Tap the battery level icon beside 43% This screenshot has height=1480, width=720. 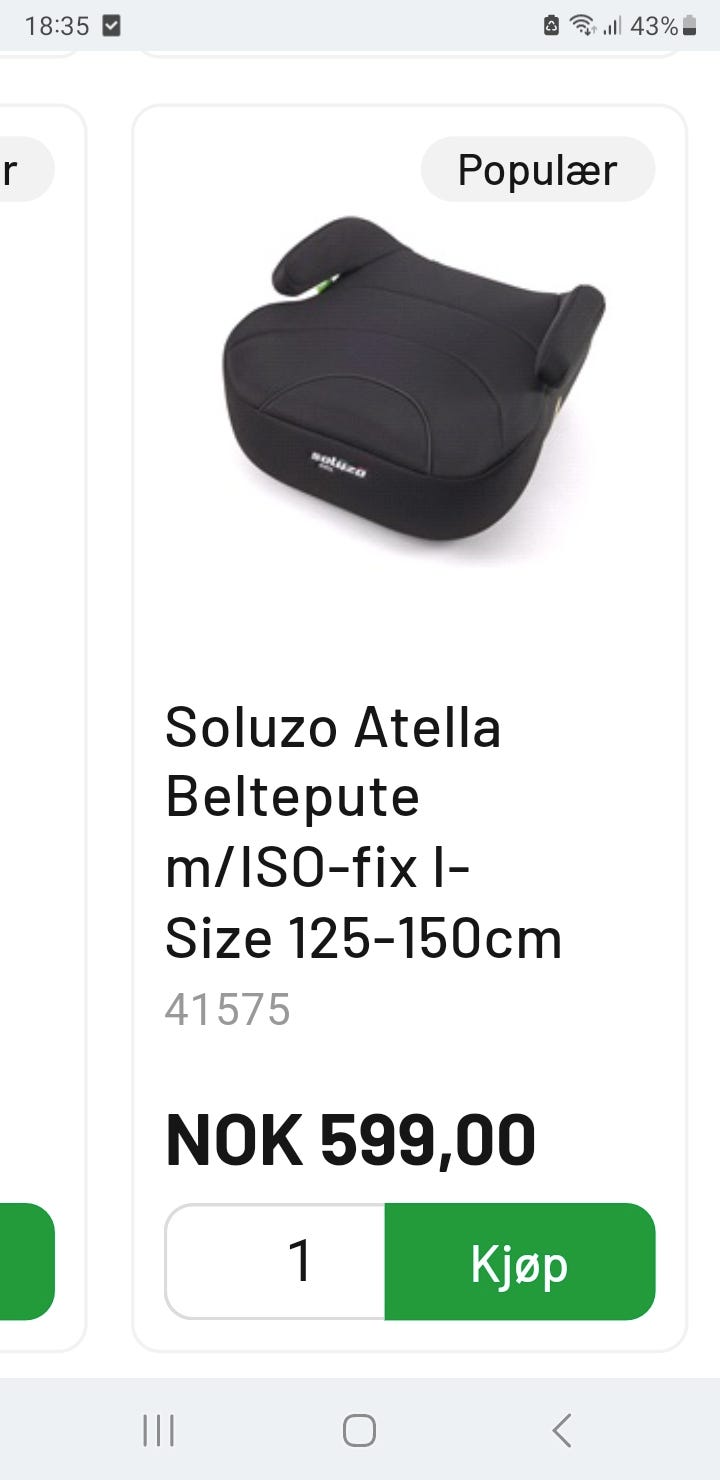pos(692,26)
